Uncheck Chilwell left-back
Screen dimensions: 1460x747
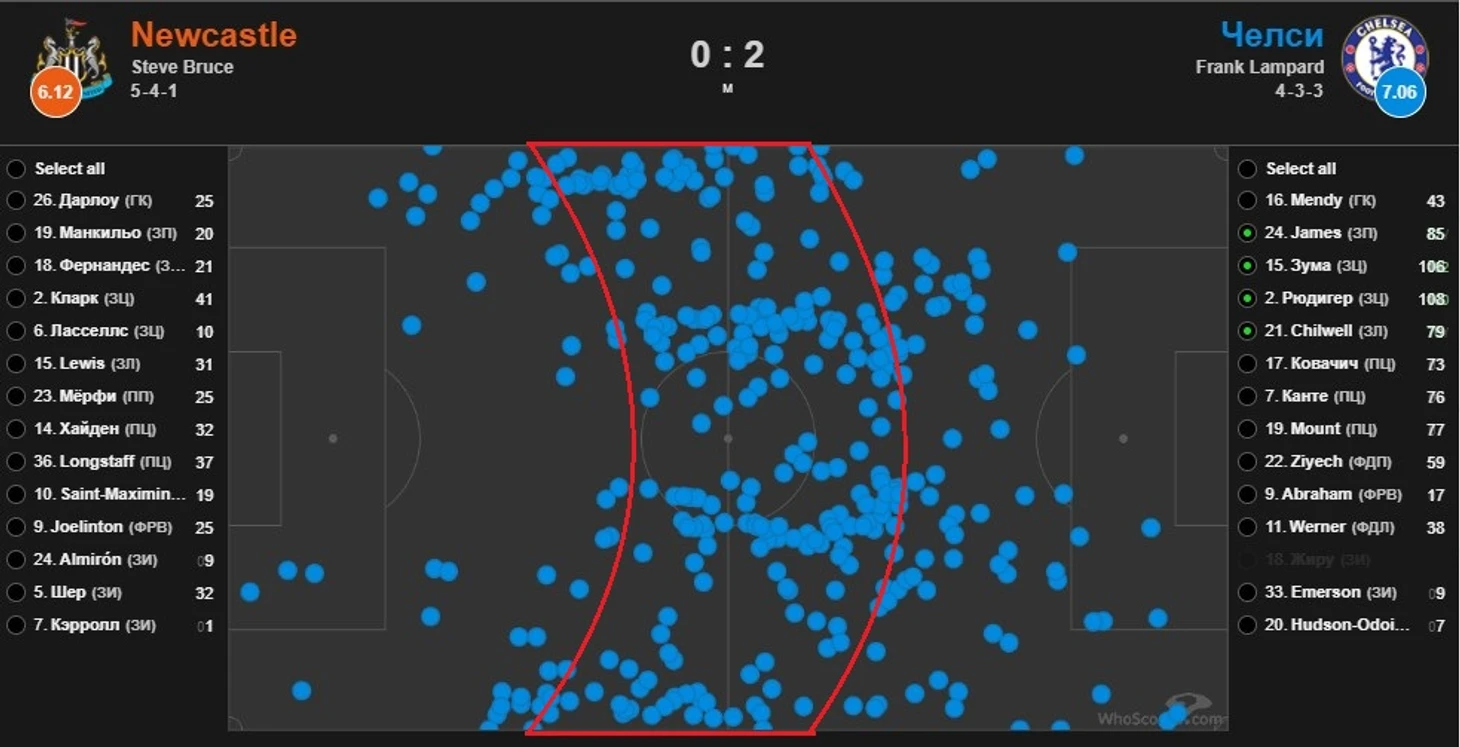point(1247,331)
